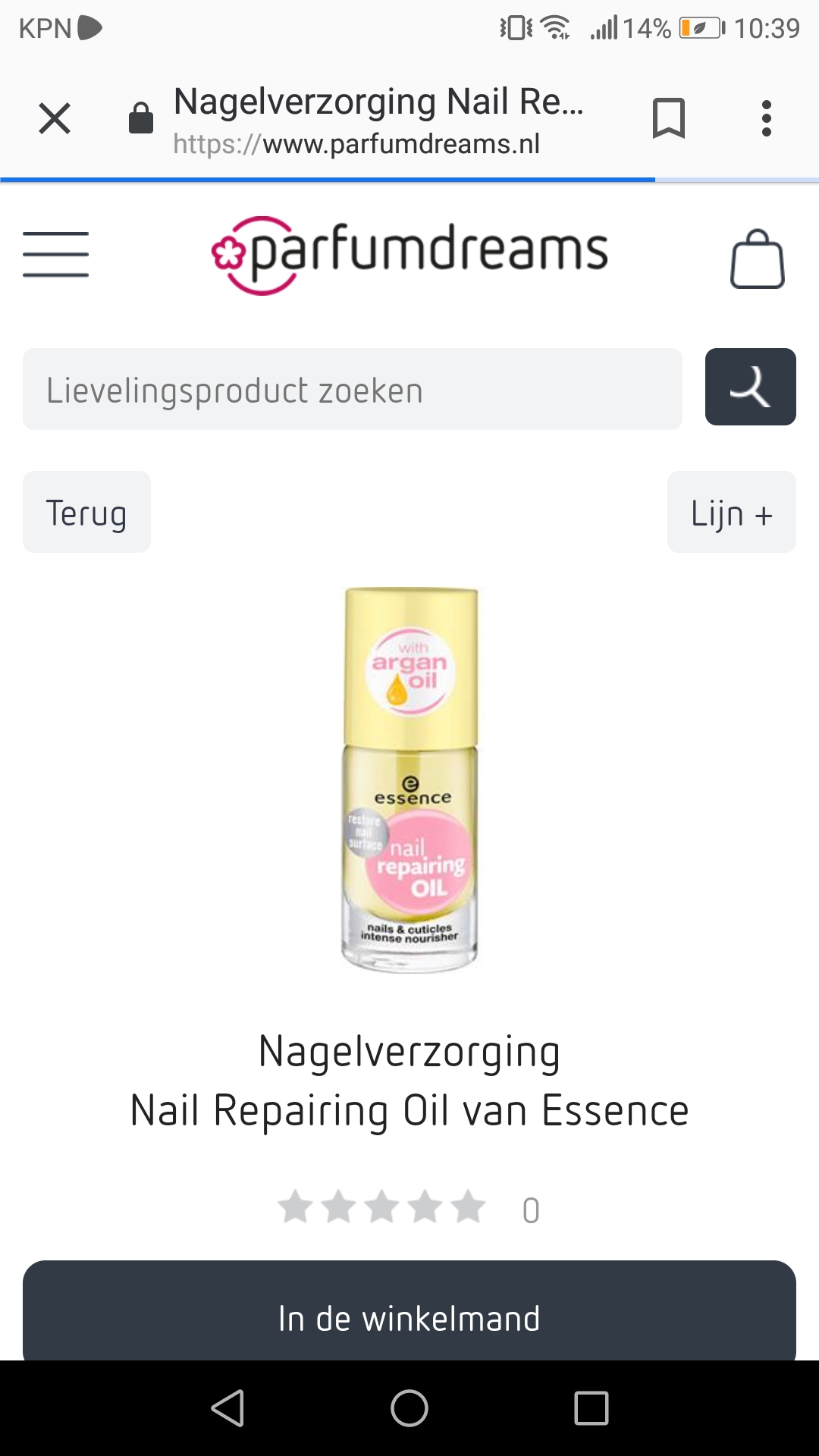Open the hamburger navigation menu
The height and width of the screenshot is (1456, 819).
55,254
